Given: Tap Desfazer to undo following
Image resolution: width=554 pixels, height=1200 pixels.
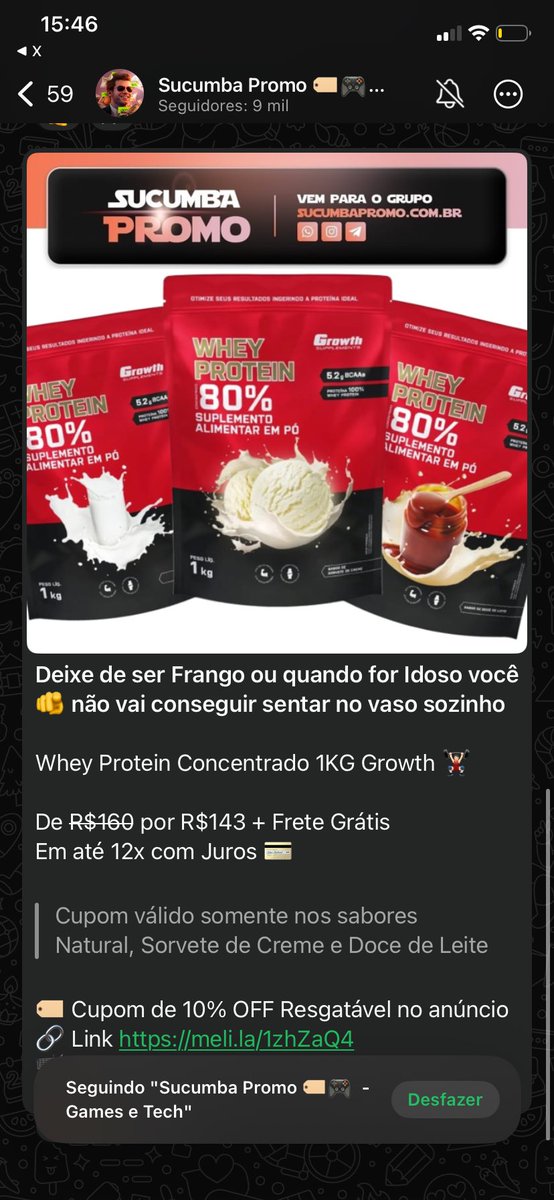Looking at the screenshot, I should [x=445, y=1099].
